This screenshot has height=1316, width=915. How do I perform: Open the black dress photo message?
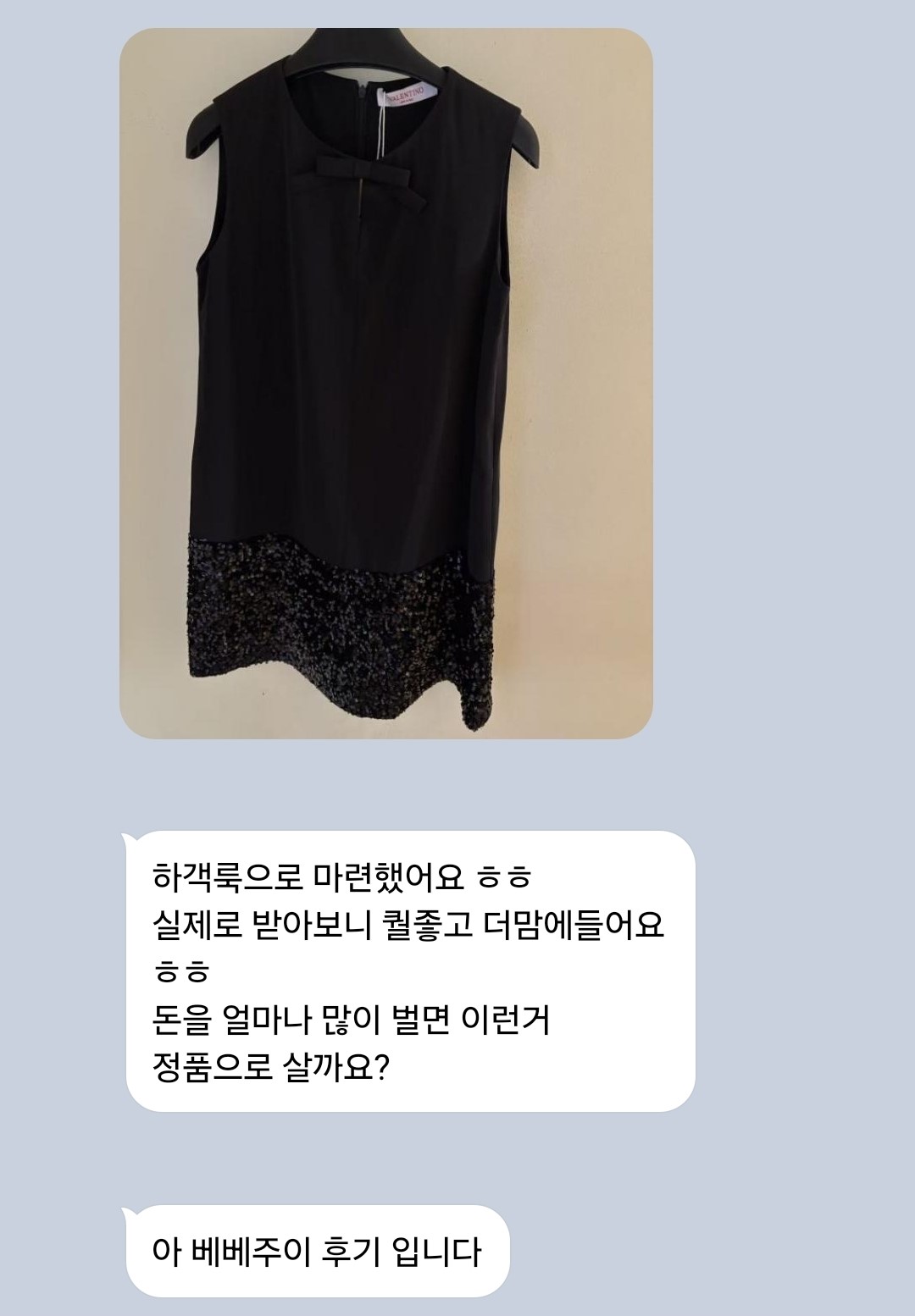pos(385,383)
